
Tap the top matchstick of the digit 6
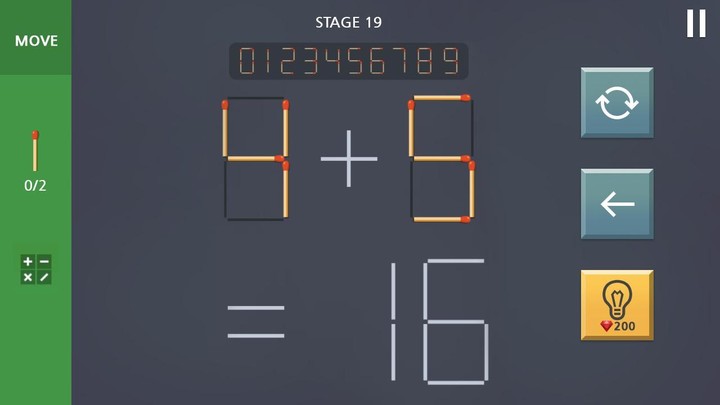pos(440,98)
